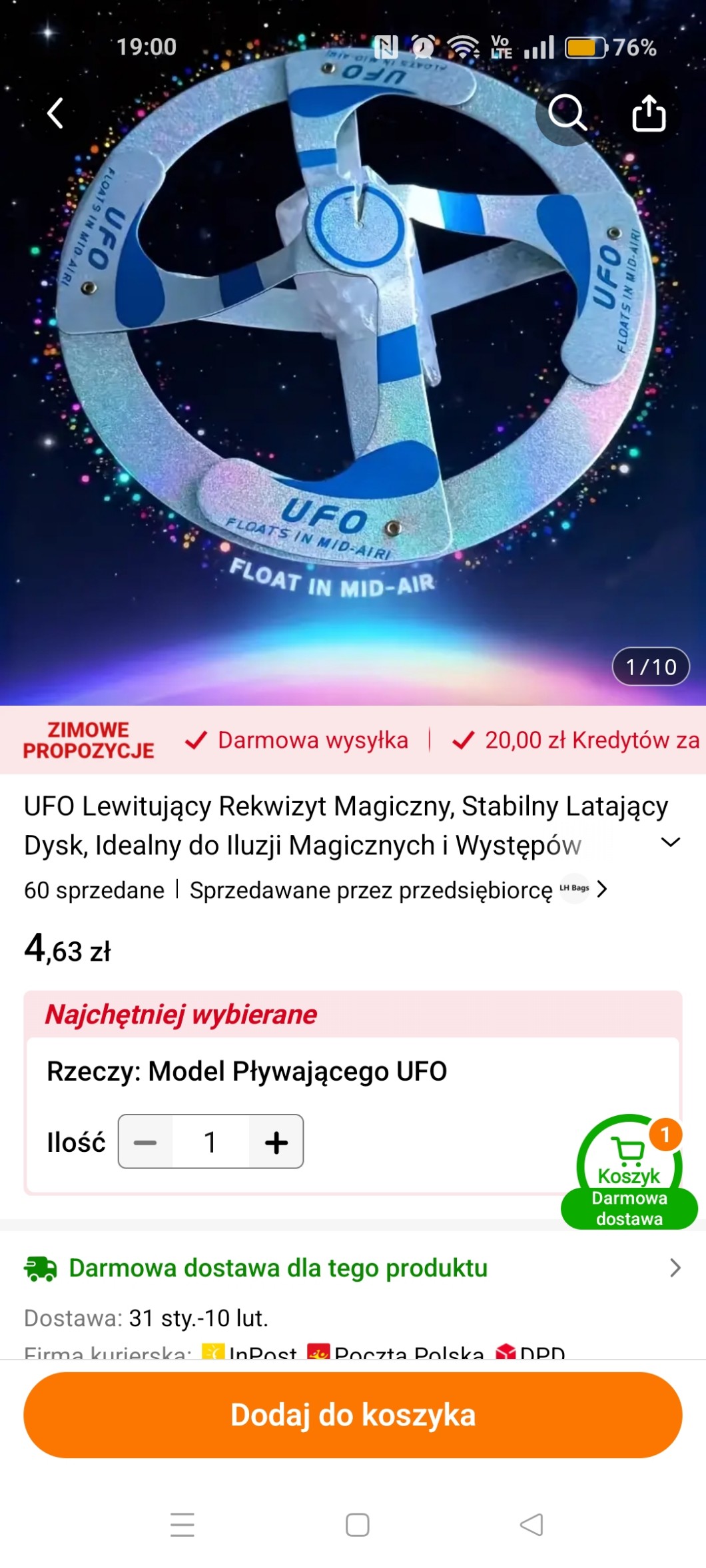The image size is (706, 1568).
Task: Go to the phone home screen
Action: tap(358, 1525)
